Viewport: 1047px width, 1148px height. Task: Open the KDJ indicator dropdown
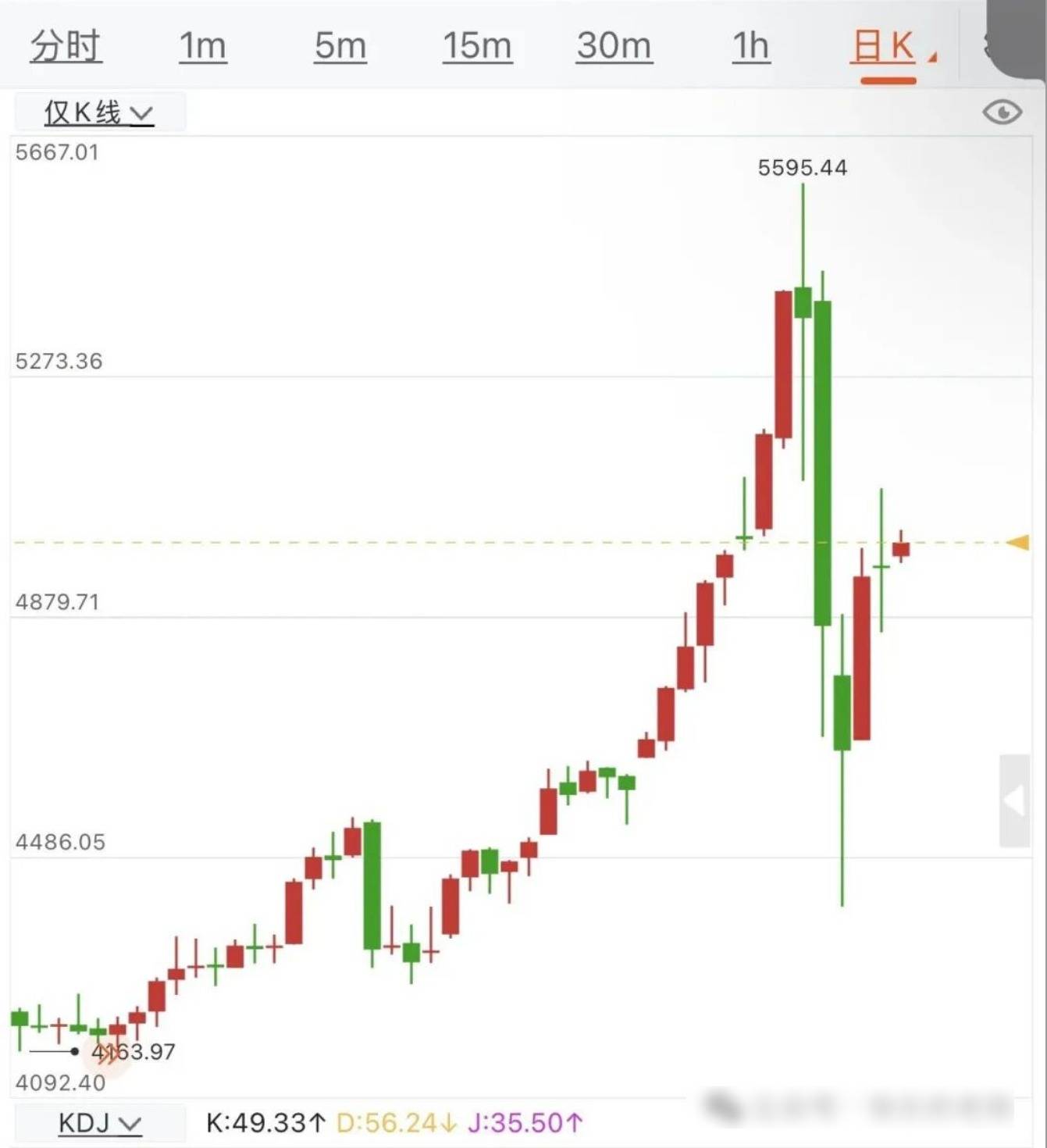(x=100, y=1123)
